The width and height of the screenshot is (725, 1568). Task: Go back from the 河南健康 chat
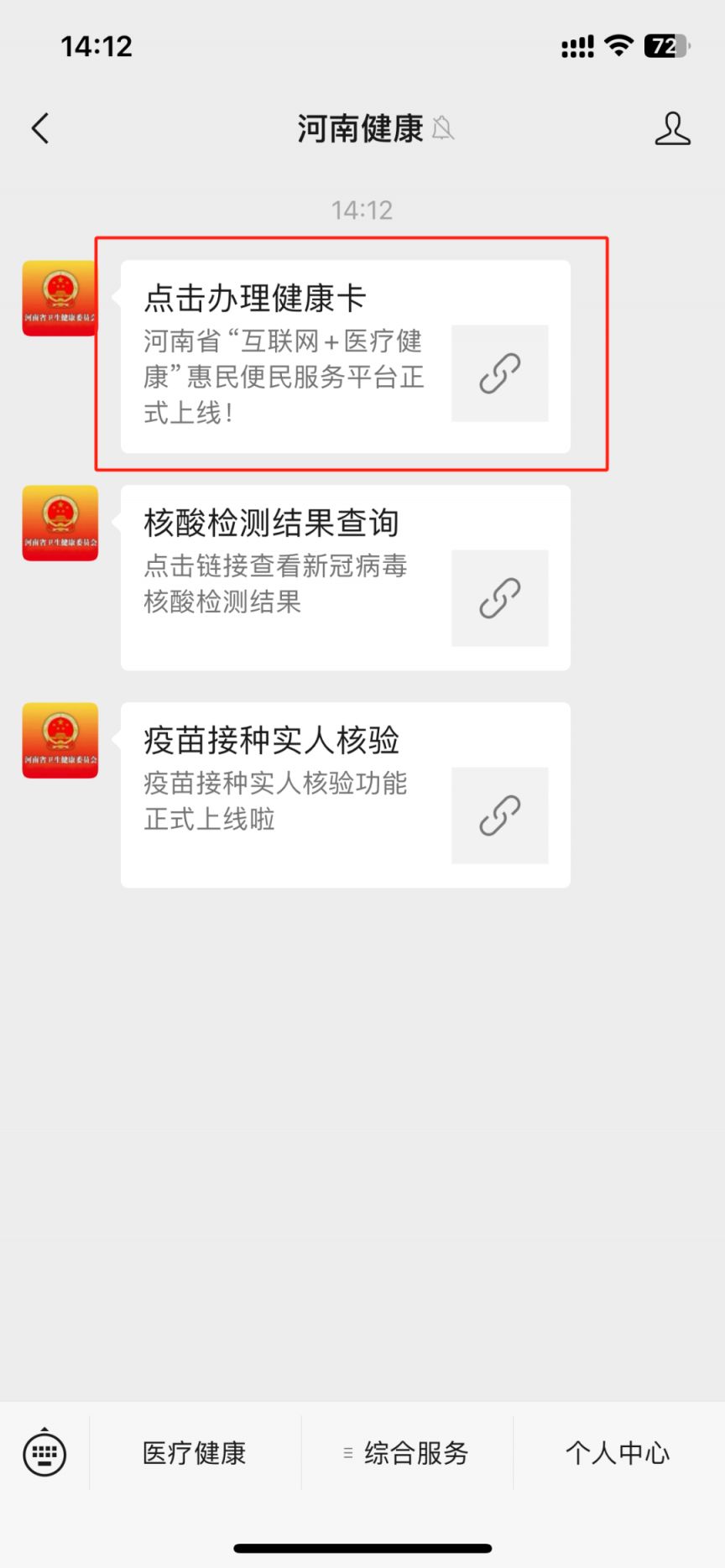click(40, 128)
